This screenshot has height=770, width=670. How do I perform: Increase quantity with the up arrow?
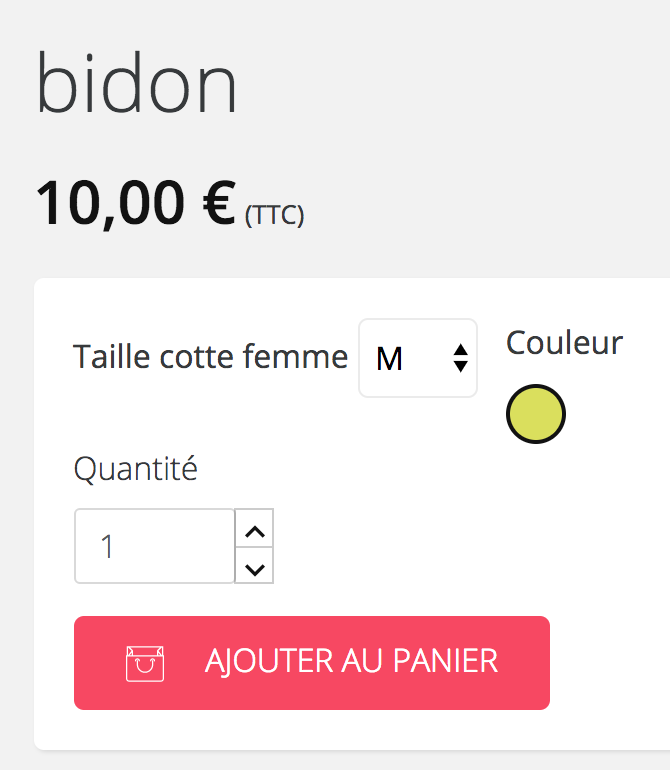pos(255,529)
